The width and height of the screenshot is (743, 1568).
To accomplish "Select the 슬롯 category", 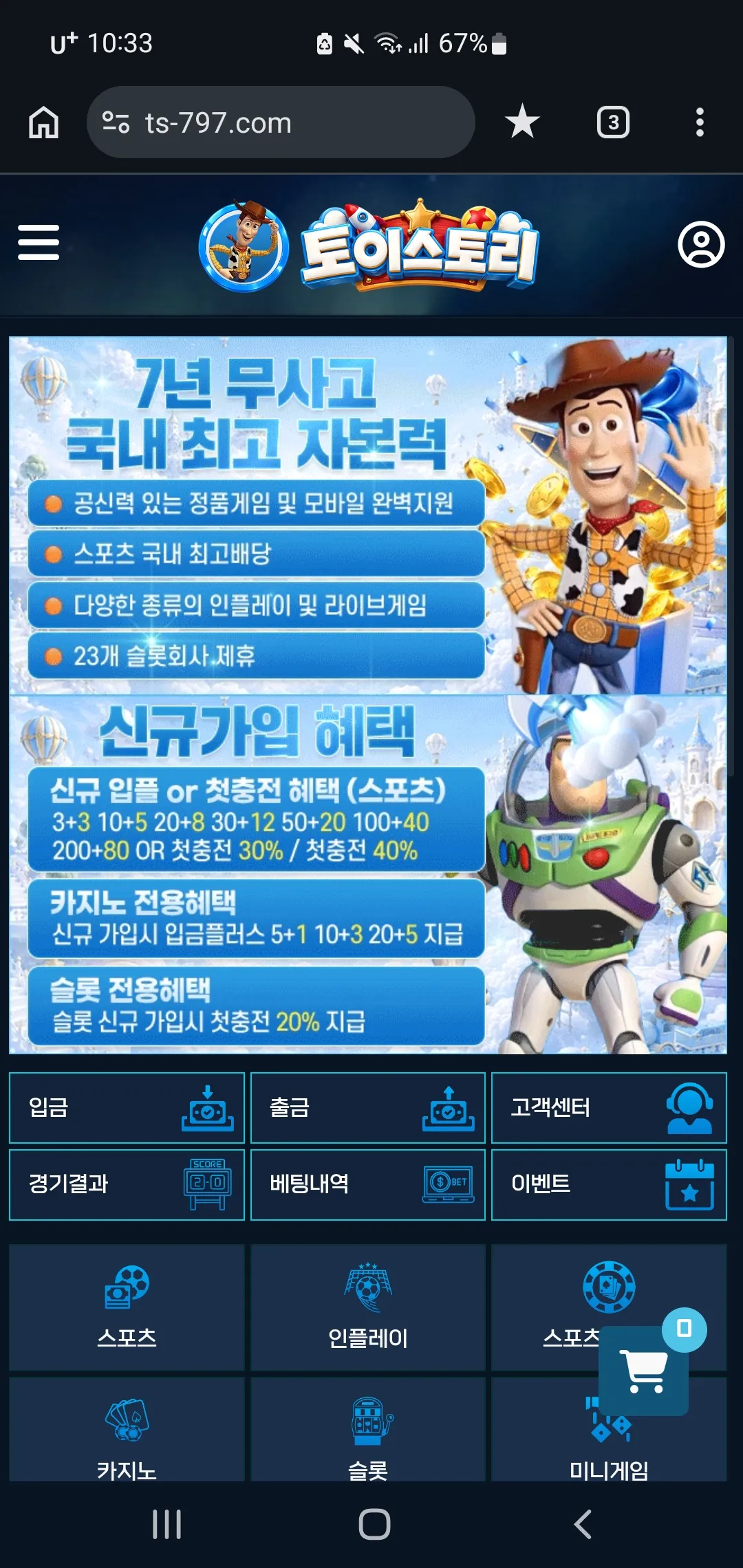I will tap(368, 1430).
